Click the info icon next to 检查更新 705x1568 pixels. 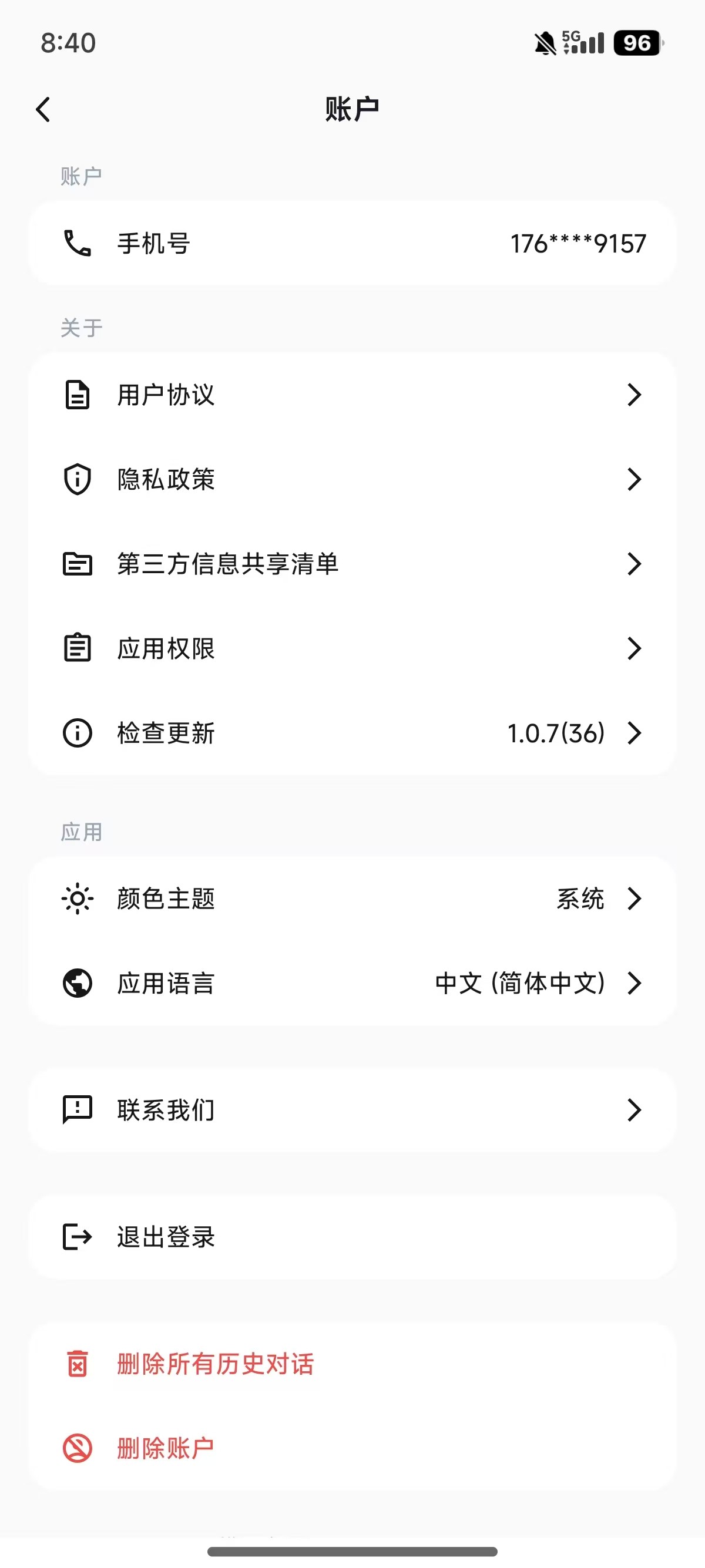point(78,733)
